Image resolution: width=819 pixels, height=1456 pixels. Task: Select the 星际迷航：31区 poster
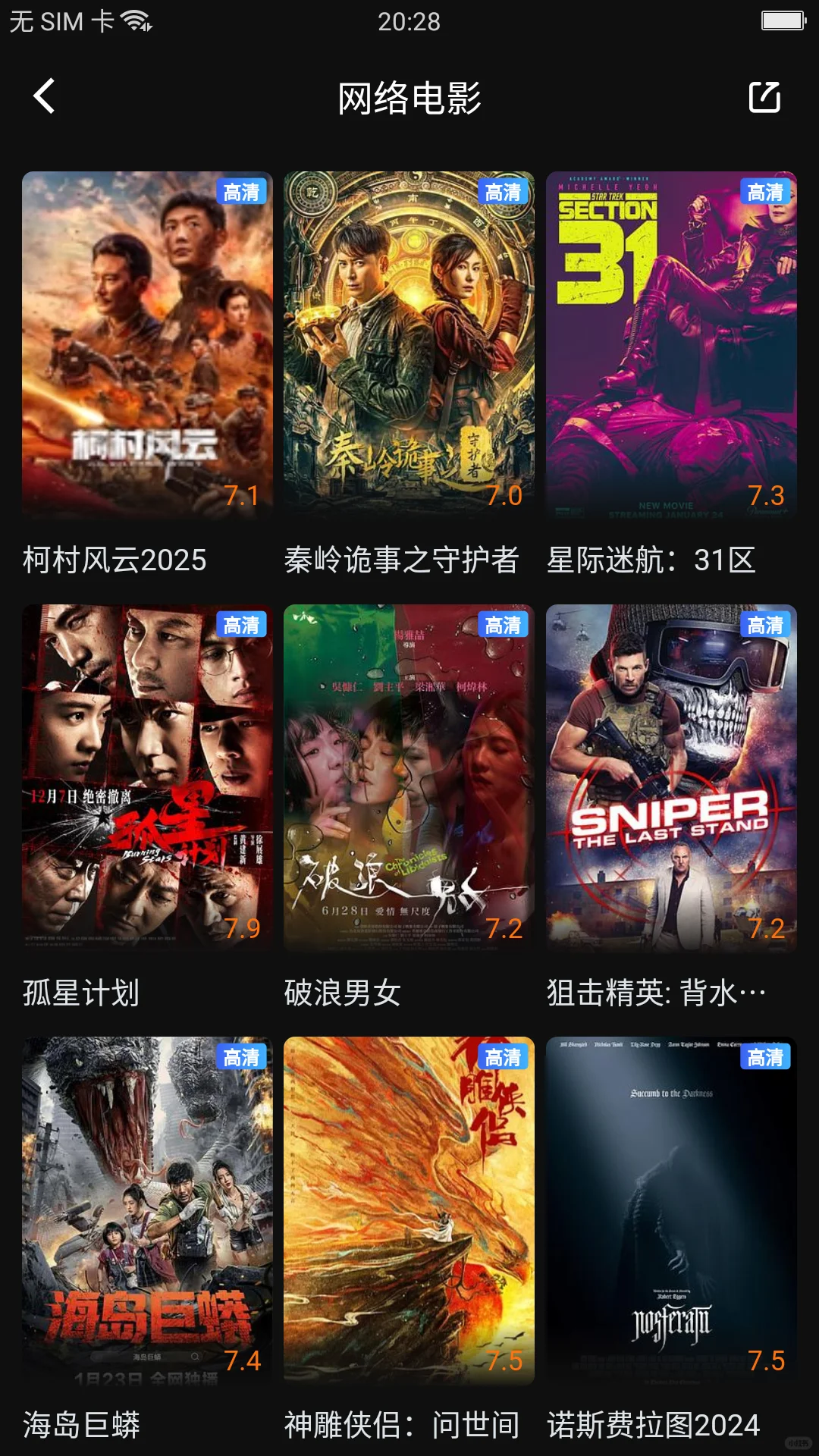[671, 345]
